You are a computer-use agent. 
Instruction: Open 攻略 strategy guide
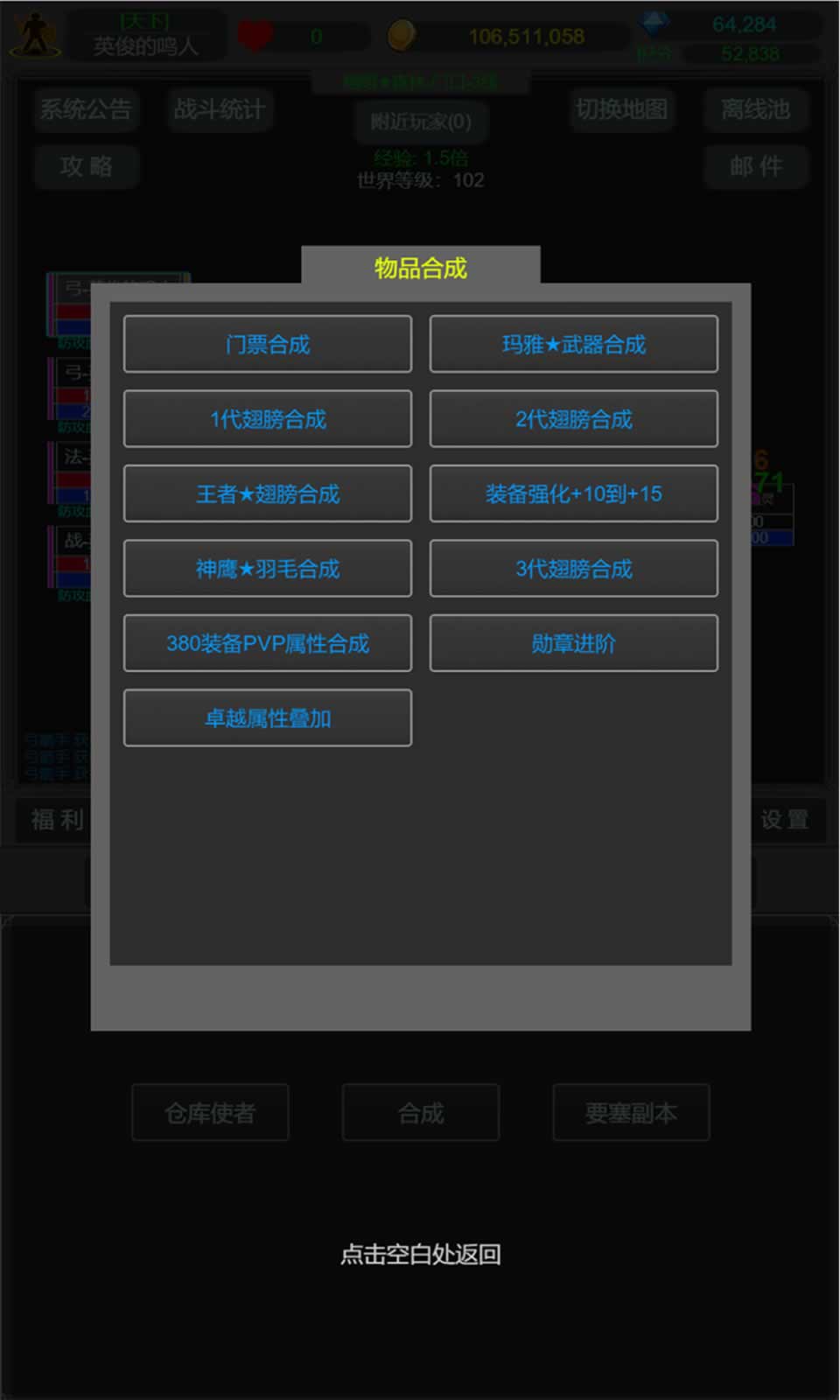87,167
